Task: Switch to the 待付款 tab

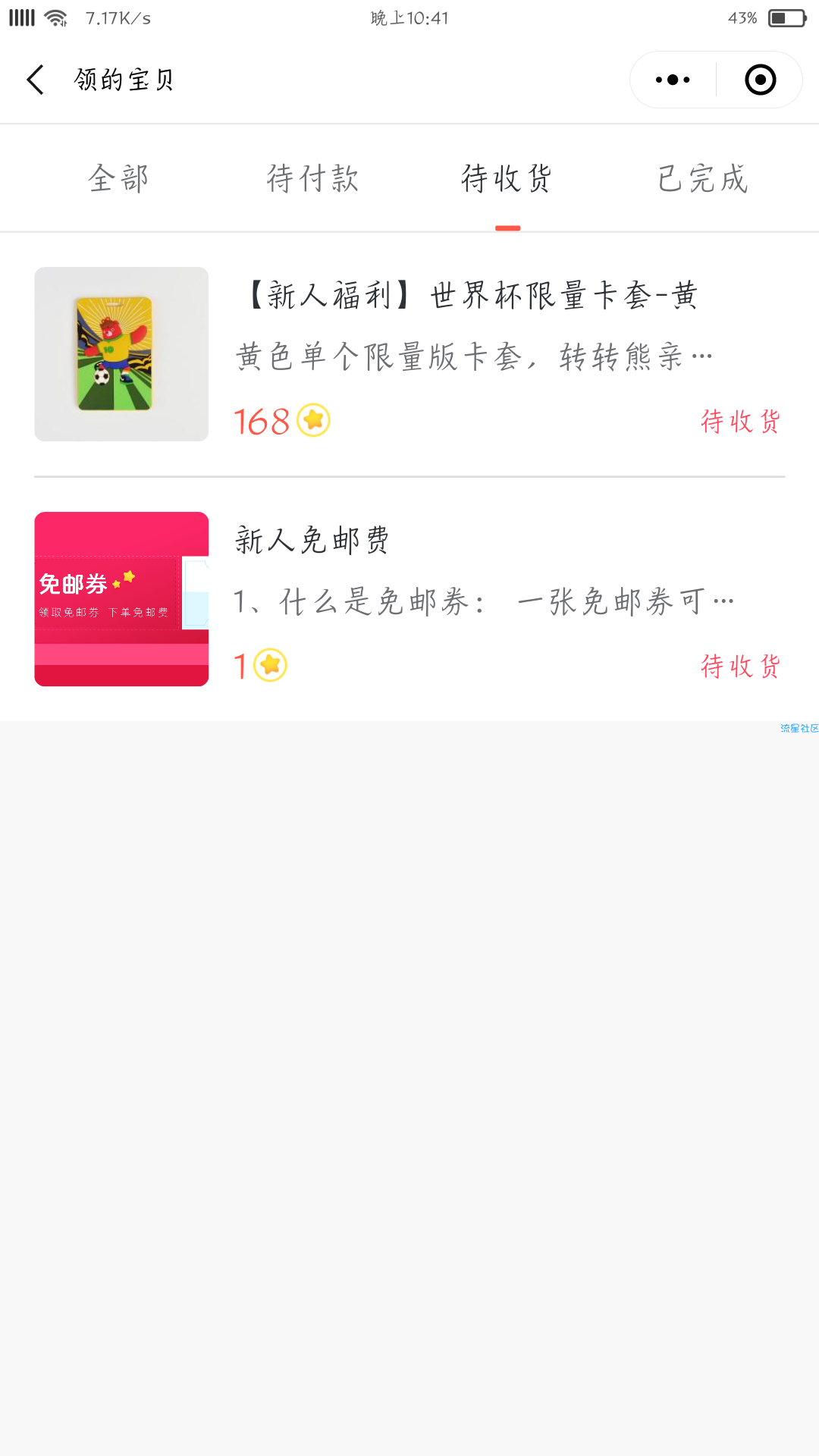Action: [312, 179]
